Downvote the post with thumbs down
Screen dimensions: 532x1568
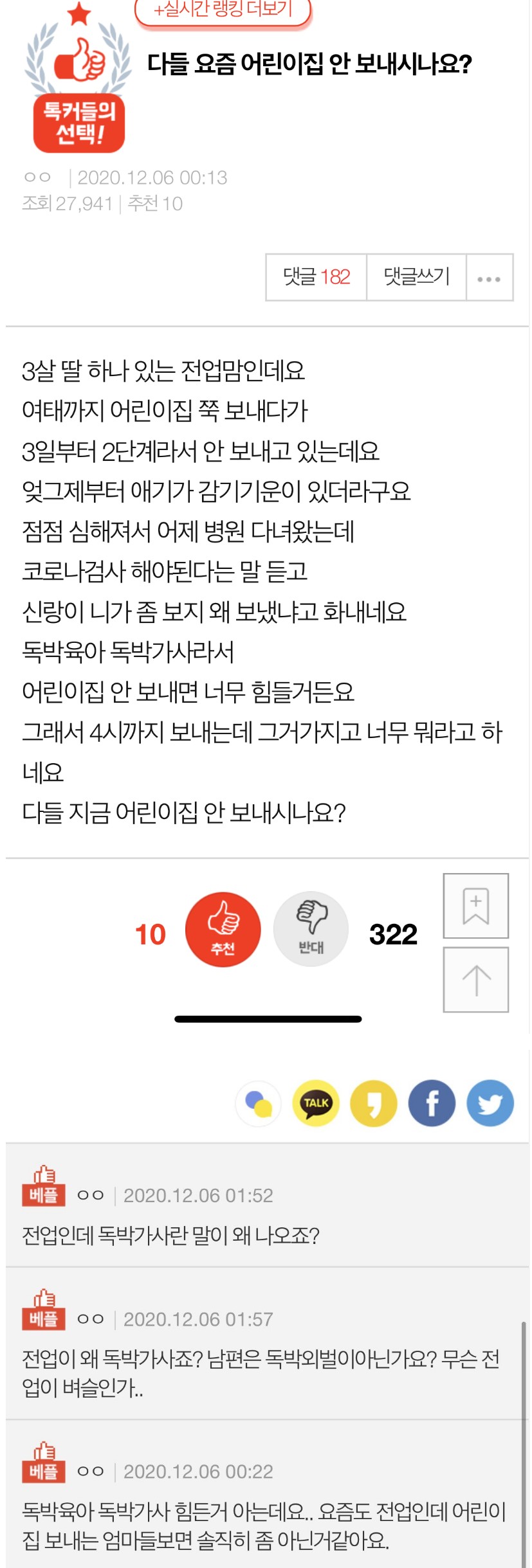[x=311, y=928]
